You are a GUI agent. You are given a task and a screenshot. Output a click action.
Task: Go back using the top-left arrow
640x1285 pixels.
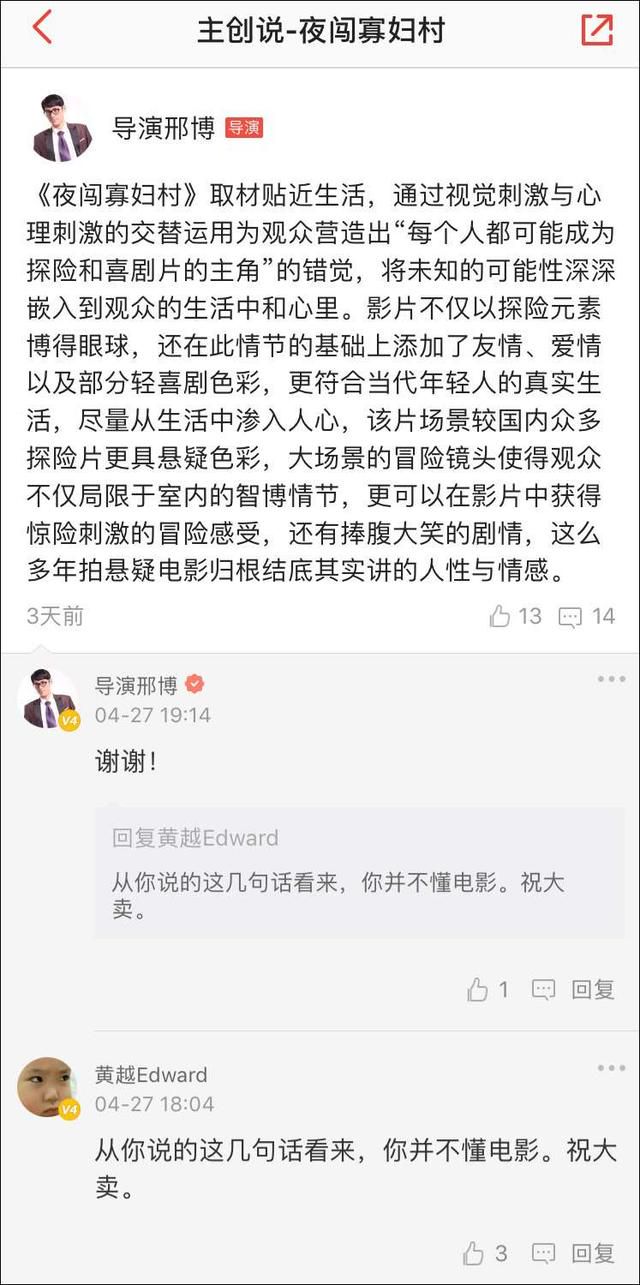[x=42, y=28]
